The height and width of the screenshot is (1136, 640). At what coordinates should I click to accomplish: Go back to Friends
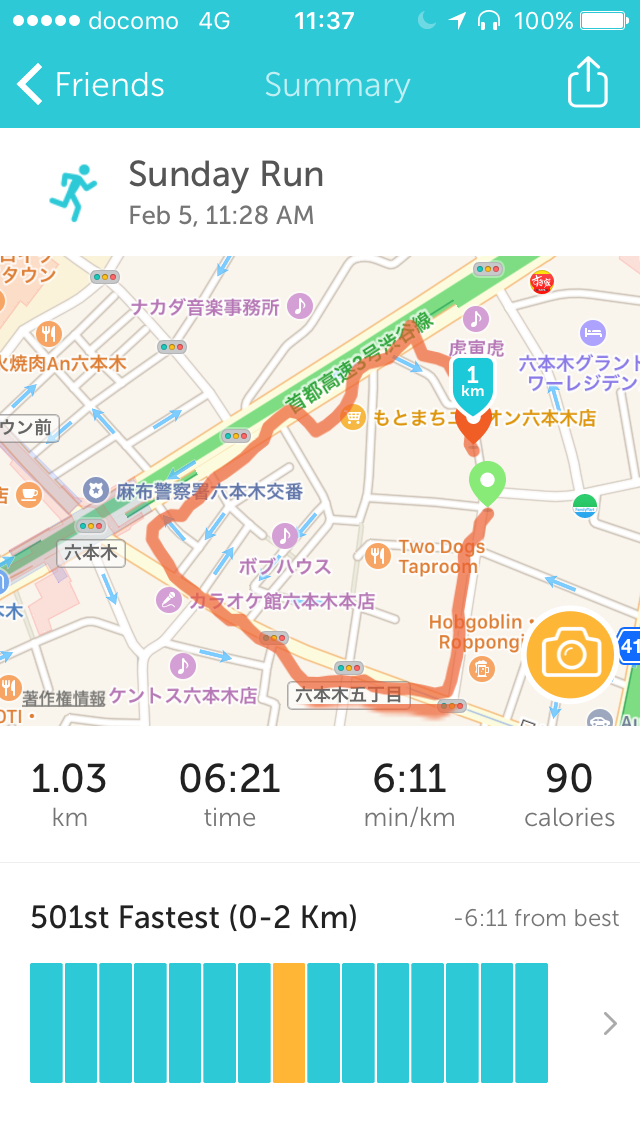pos(90,85)
